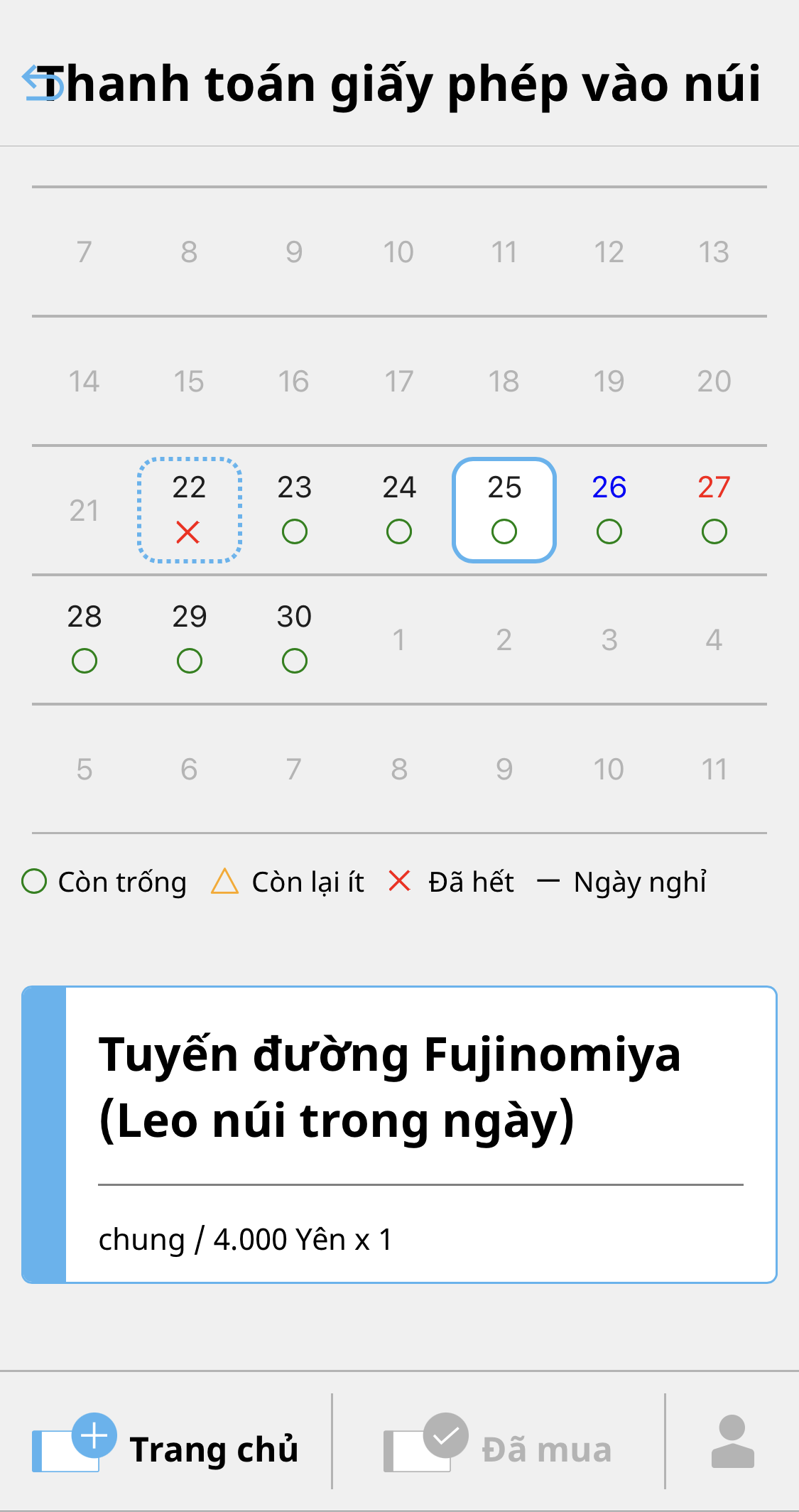Tap the sold-out date 22
This screenshot has height=1512, width=799.
(190, 510)
